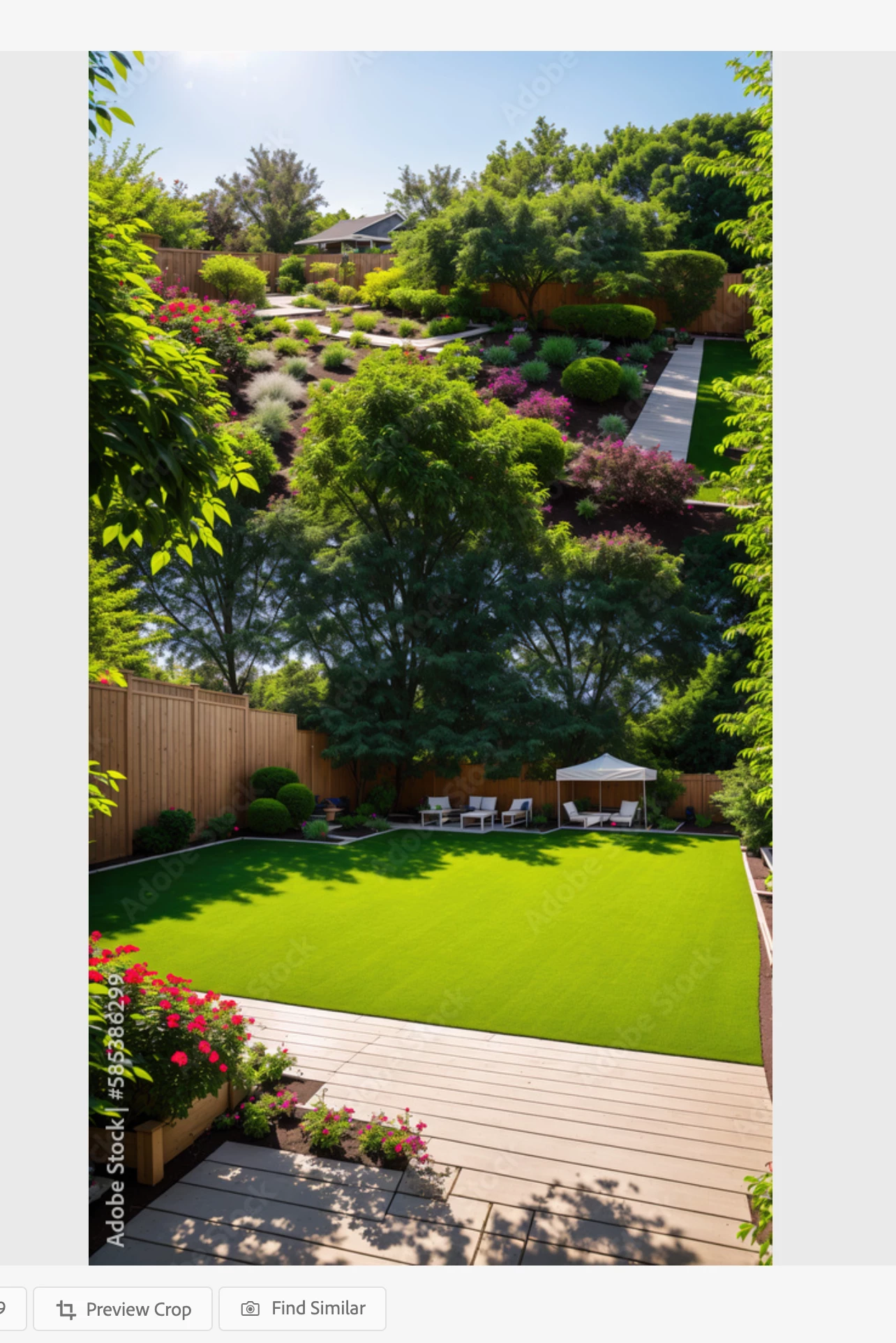Find similar images
Image resolution: width=896 pixels, height=1343 pixels.
click(302, 1309)
